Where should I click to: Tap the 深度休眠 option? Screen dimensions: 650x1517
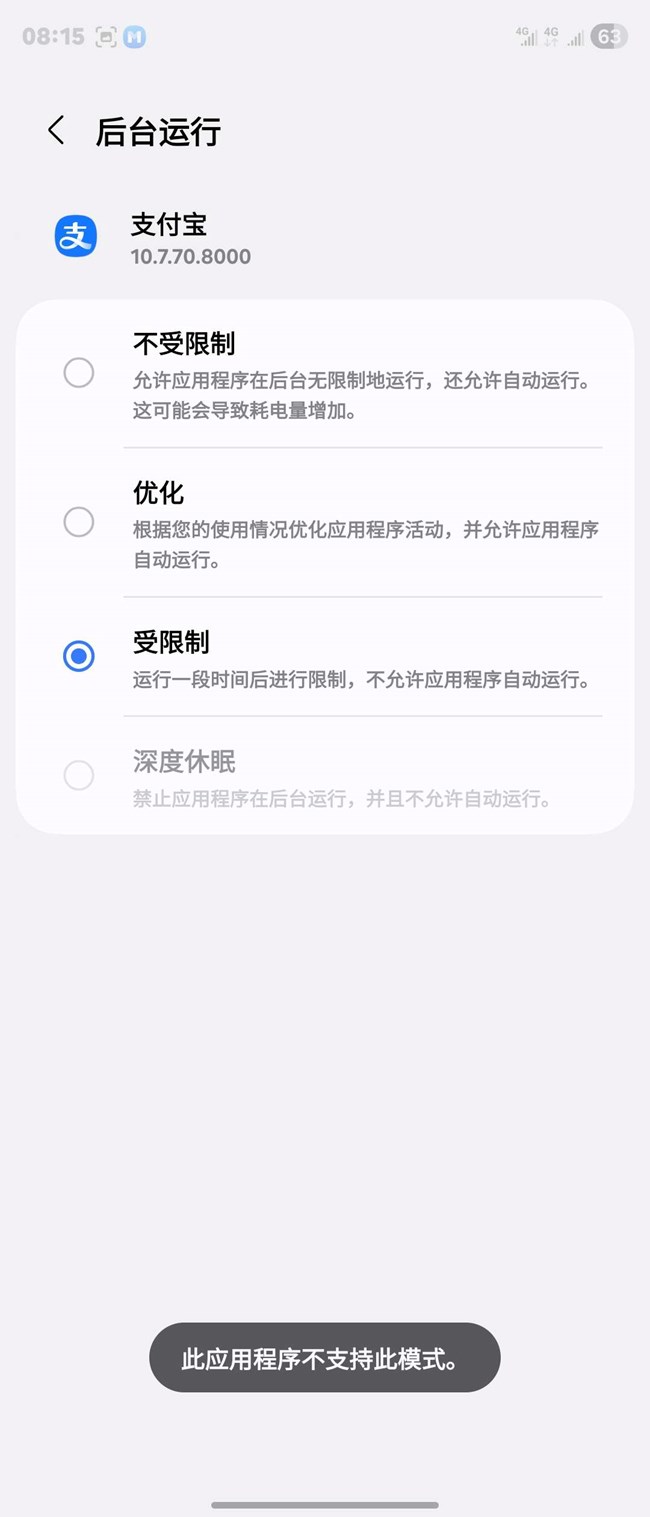79,776
